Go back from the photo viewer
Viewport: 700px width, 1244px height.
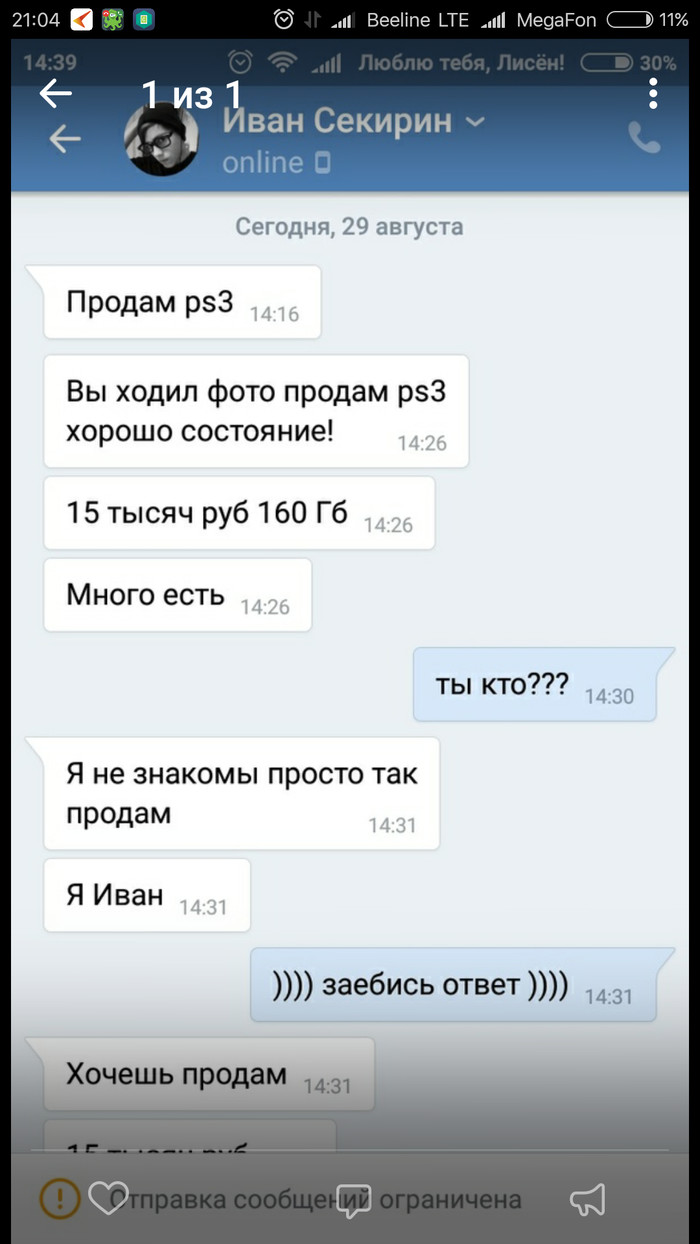point(56,94)
